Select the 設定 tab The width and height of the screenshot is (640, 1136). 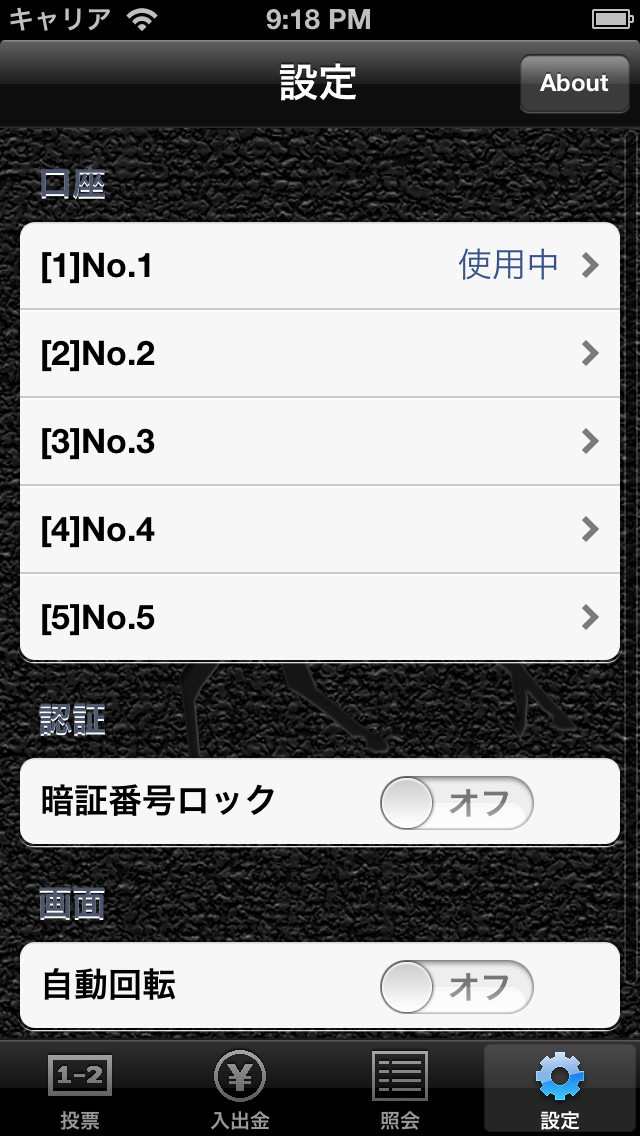point(560,1088)
